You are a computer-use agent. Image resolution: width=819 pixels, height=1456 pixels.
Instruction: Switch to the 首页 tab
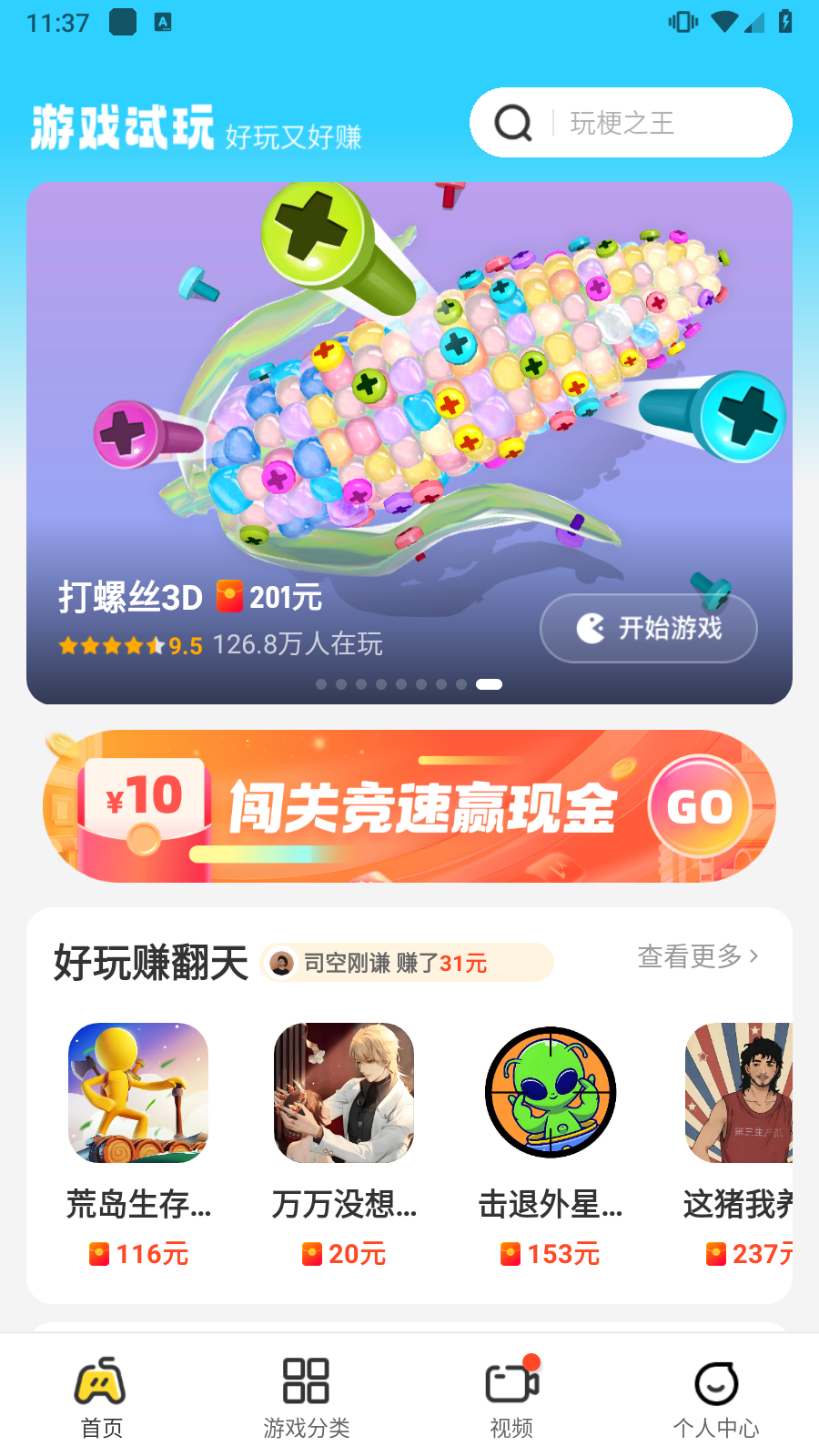tap(101, 1397)
